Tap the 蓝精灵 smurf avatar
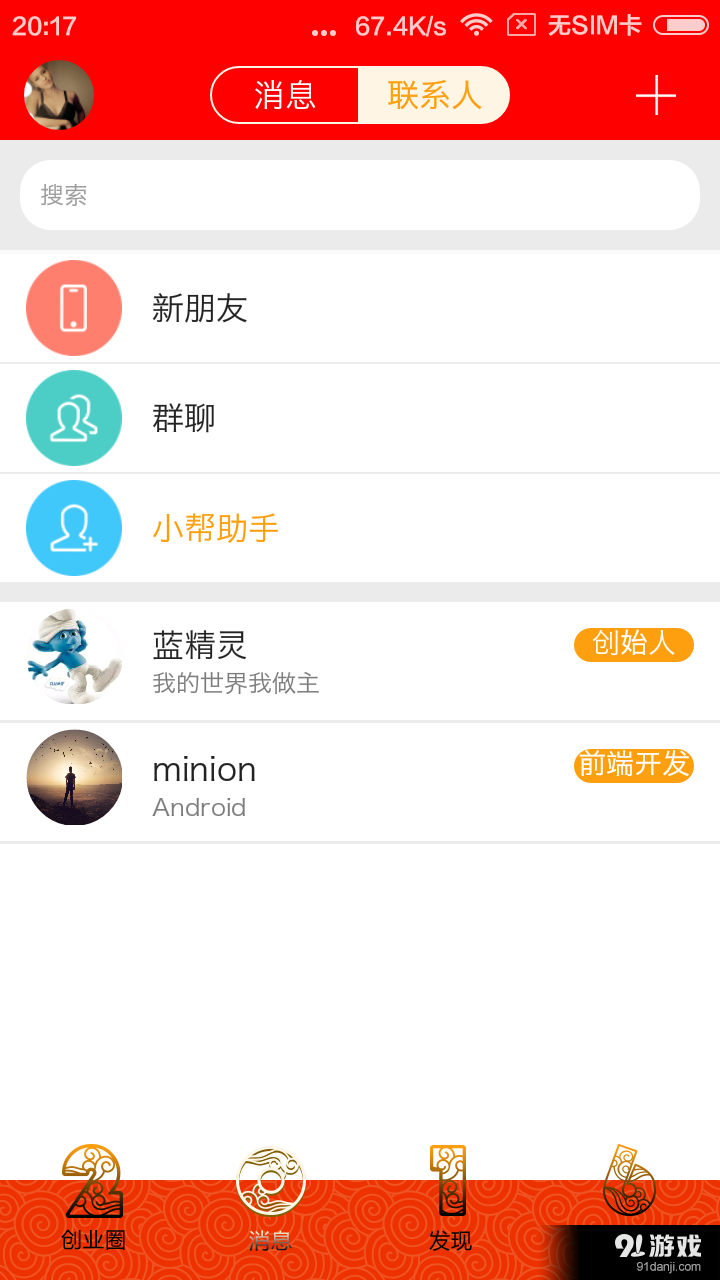 coord(73,657)
